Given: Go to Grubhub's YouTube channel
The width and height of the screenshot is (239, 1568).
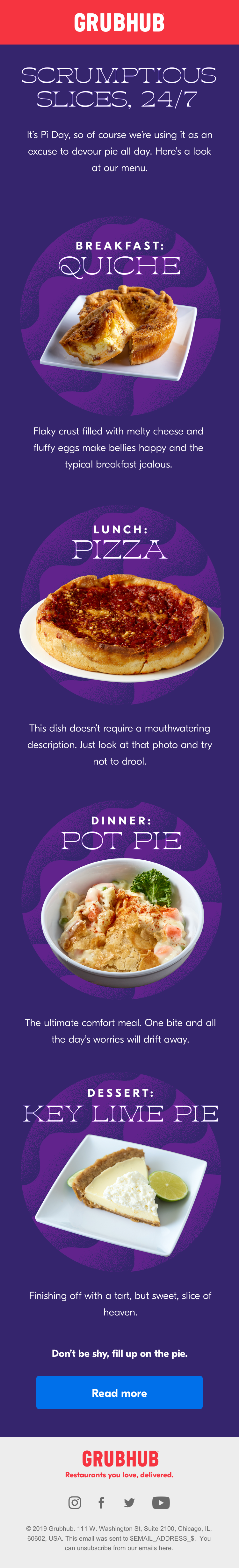Looking at the screenshot, I should pos(161,1503).
